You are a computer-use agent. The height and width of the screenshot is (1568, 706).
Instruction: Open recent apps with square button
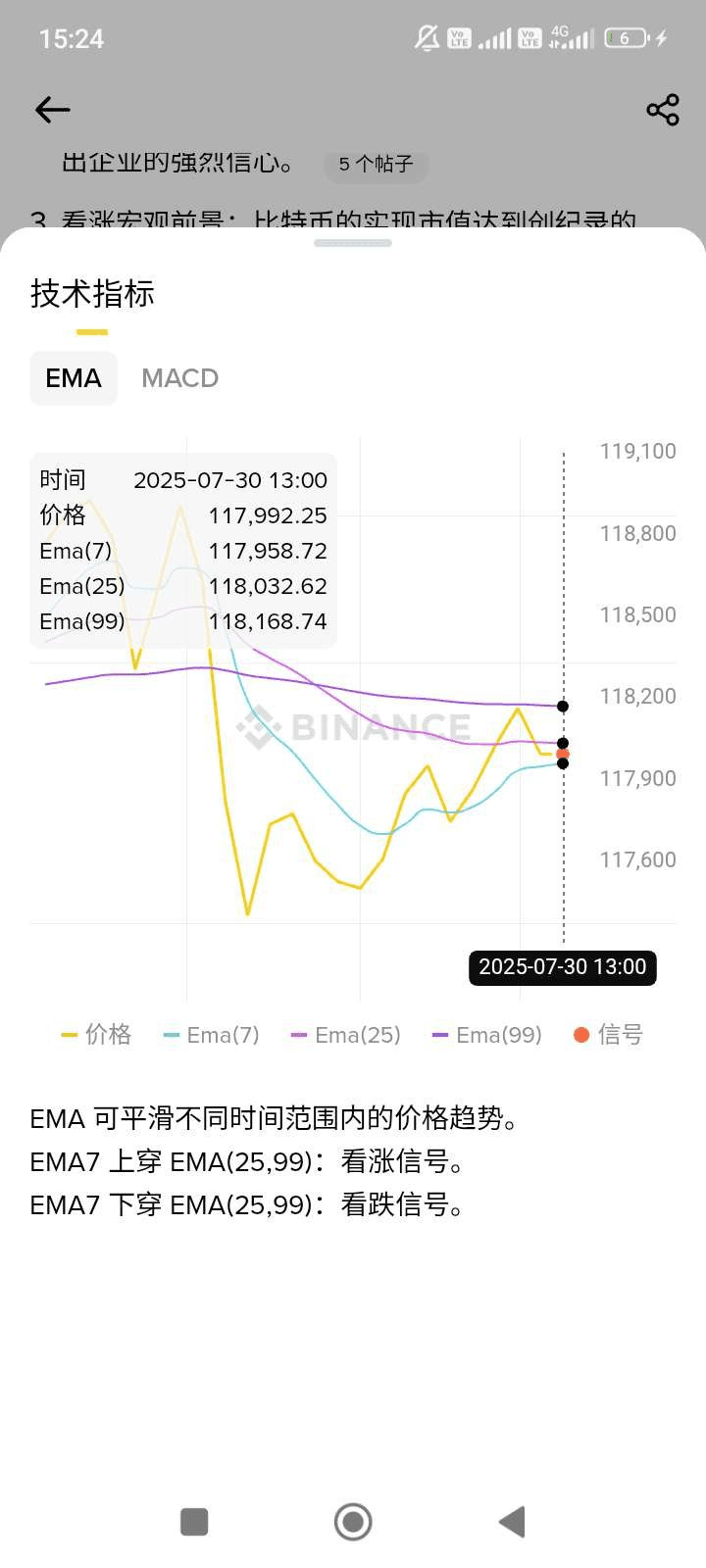(194, 1522)
